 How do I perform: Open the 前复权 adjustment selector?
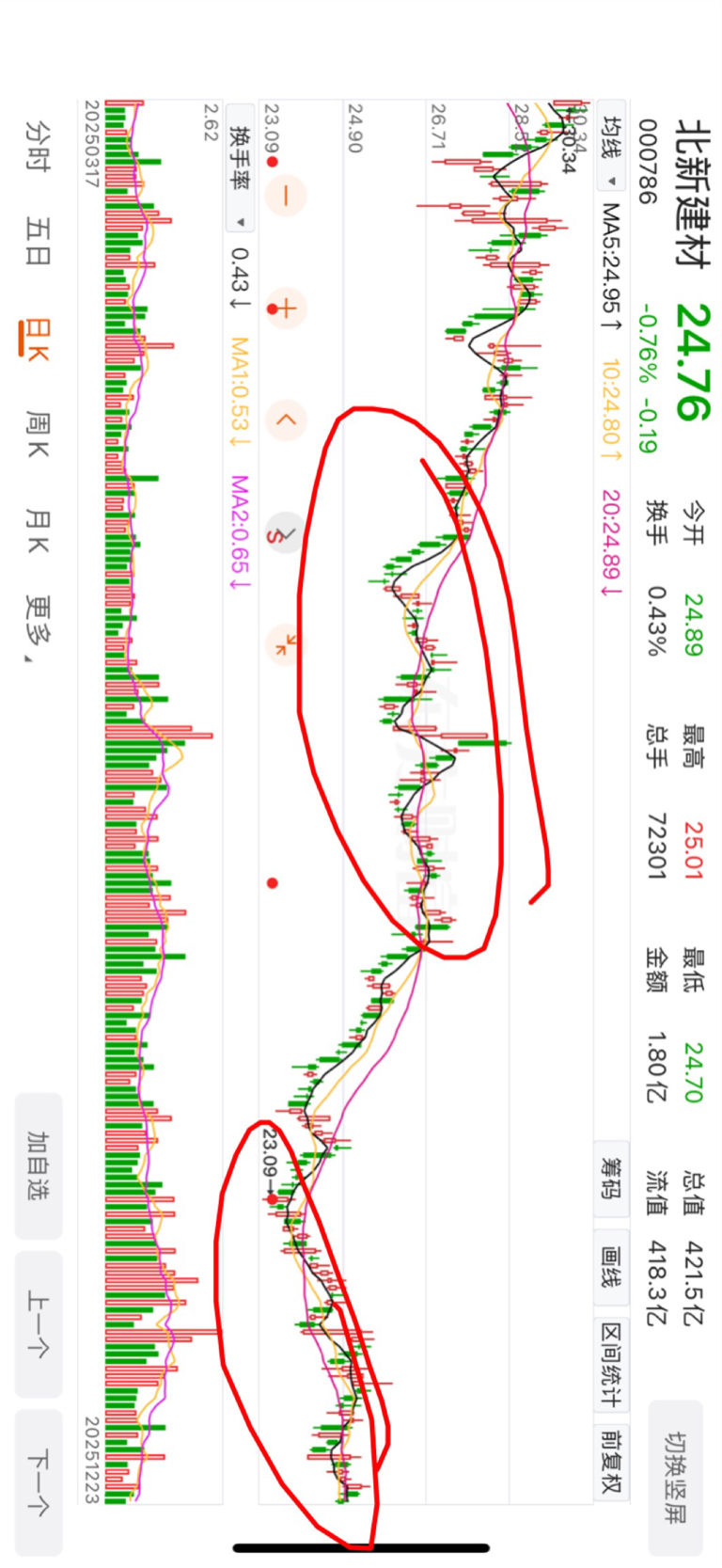point(611,1461)
